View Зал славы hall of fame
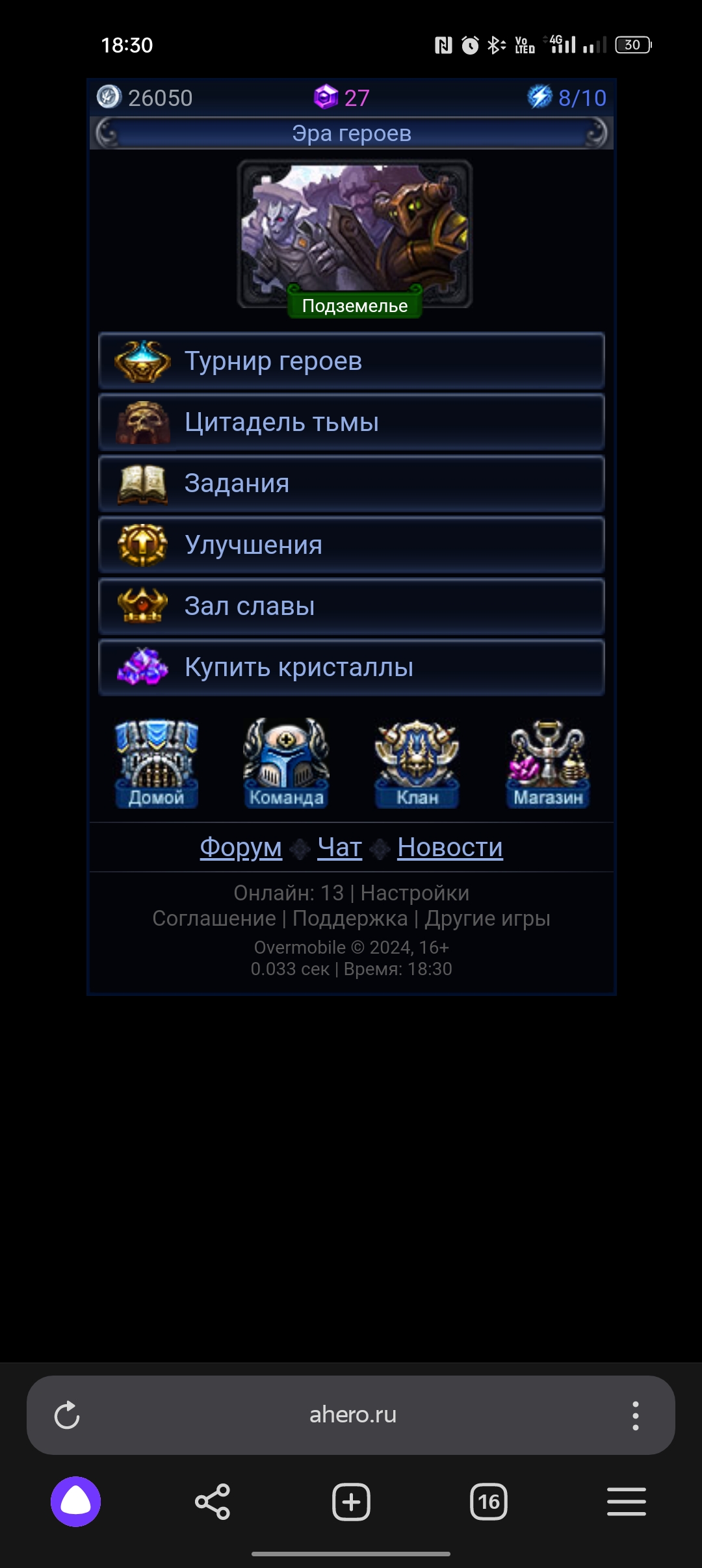Viewport: 702px width, 1568px height. [351, 606]
